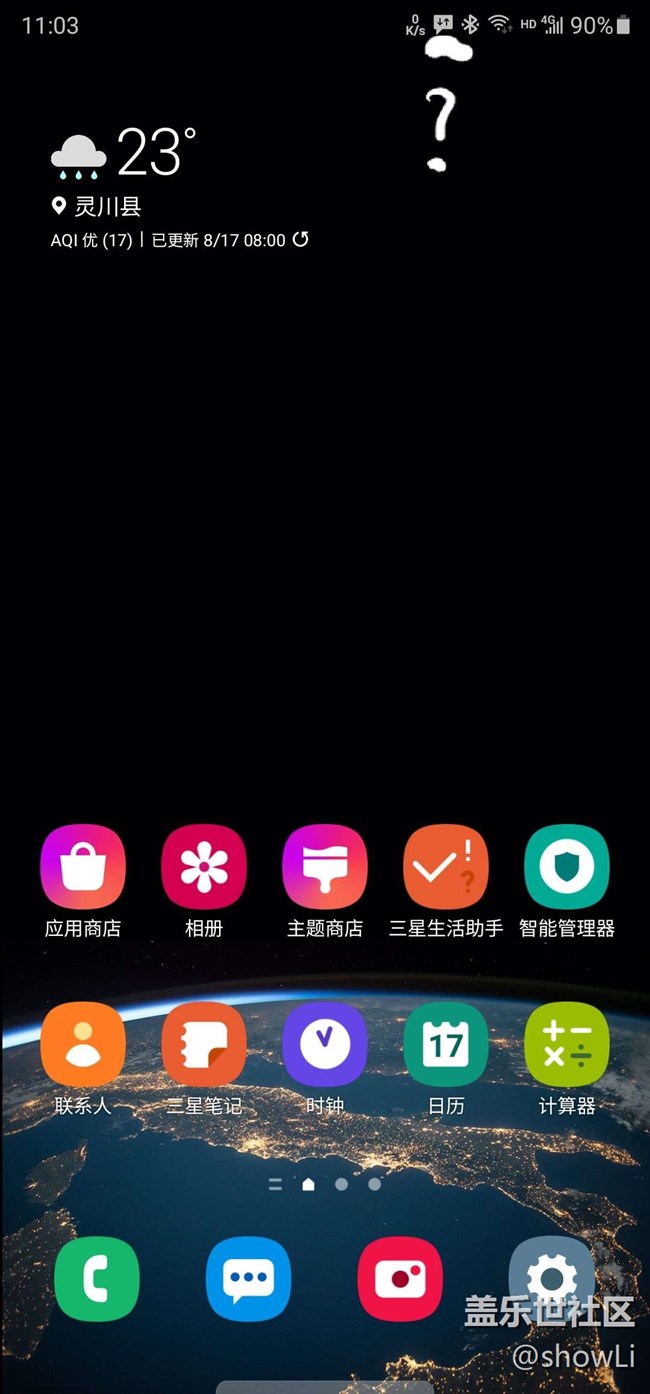The image size is (650, 1394).
Task: Launch the red camera app
Action: pos(400,1278)
